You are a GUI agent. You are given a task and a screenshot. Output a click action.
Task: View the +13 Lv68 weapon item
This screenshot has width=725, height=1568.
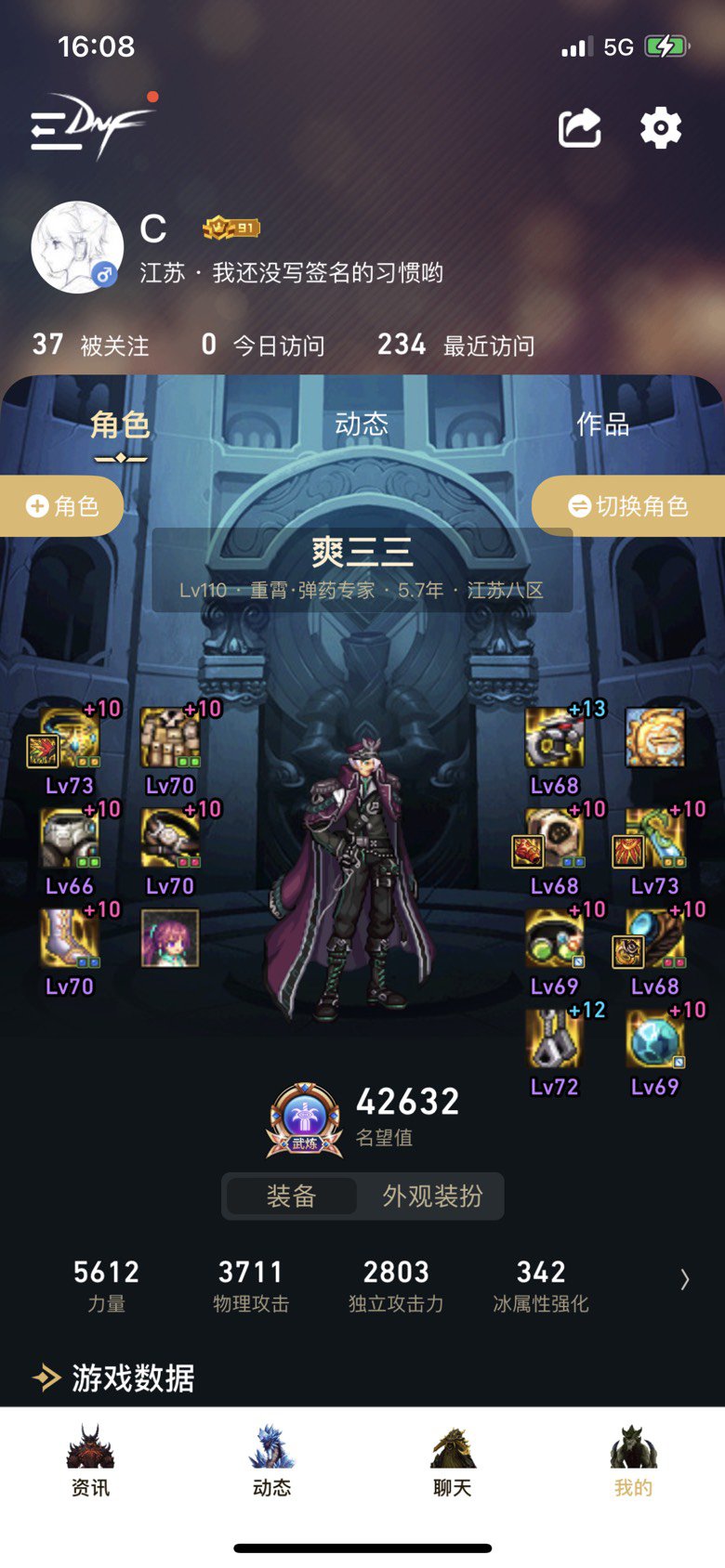click(555, 738)
